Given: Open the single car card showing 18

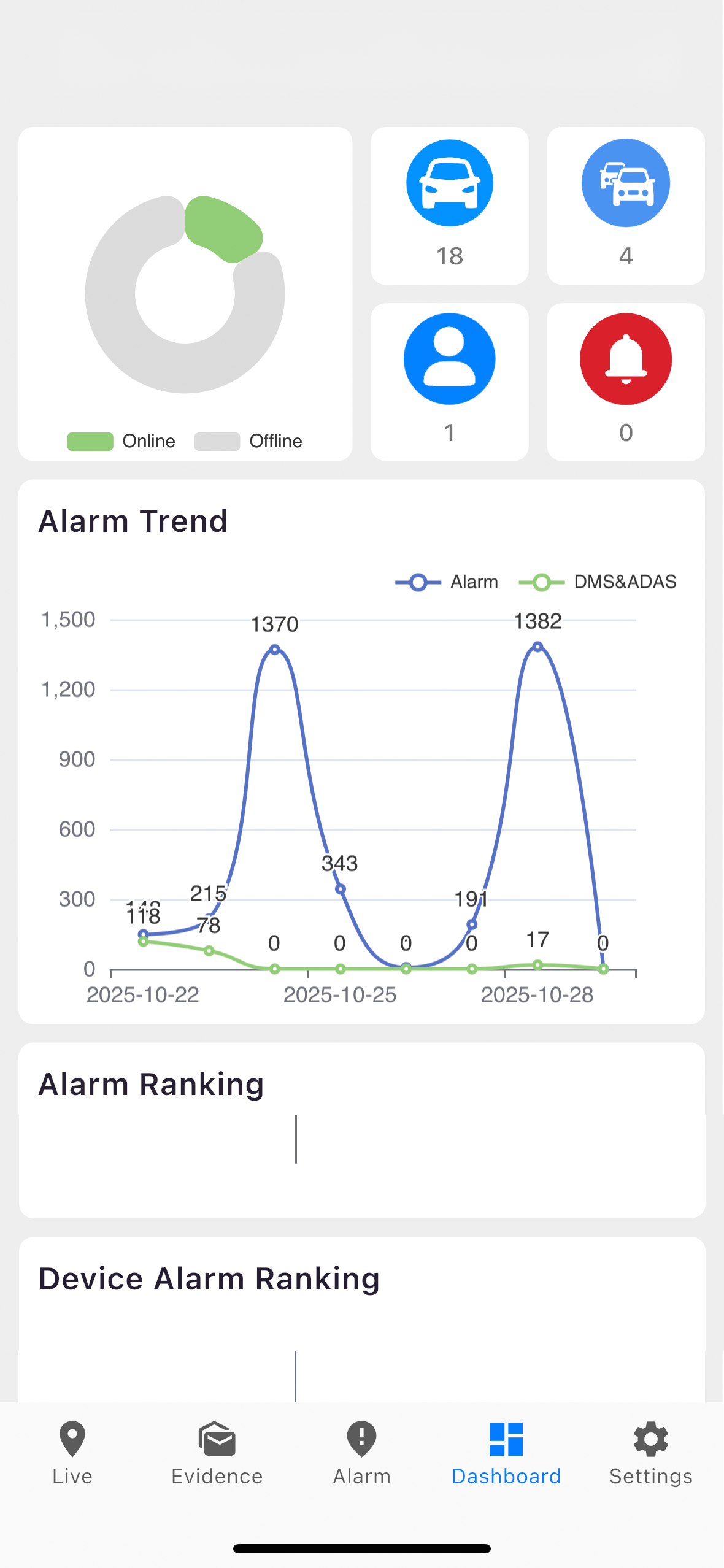Looking at the screenshot, I should [x=450, y=206].
